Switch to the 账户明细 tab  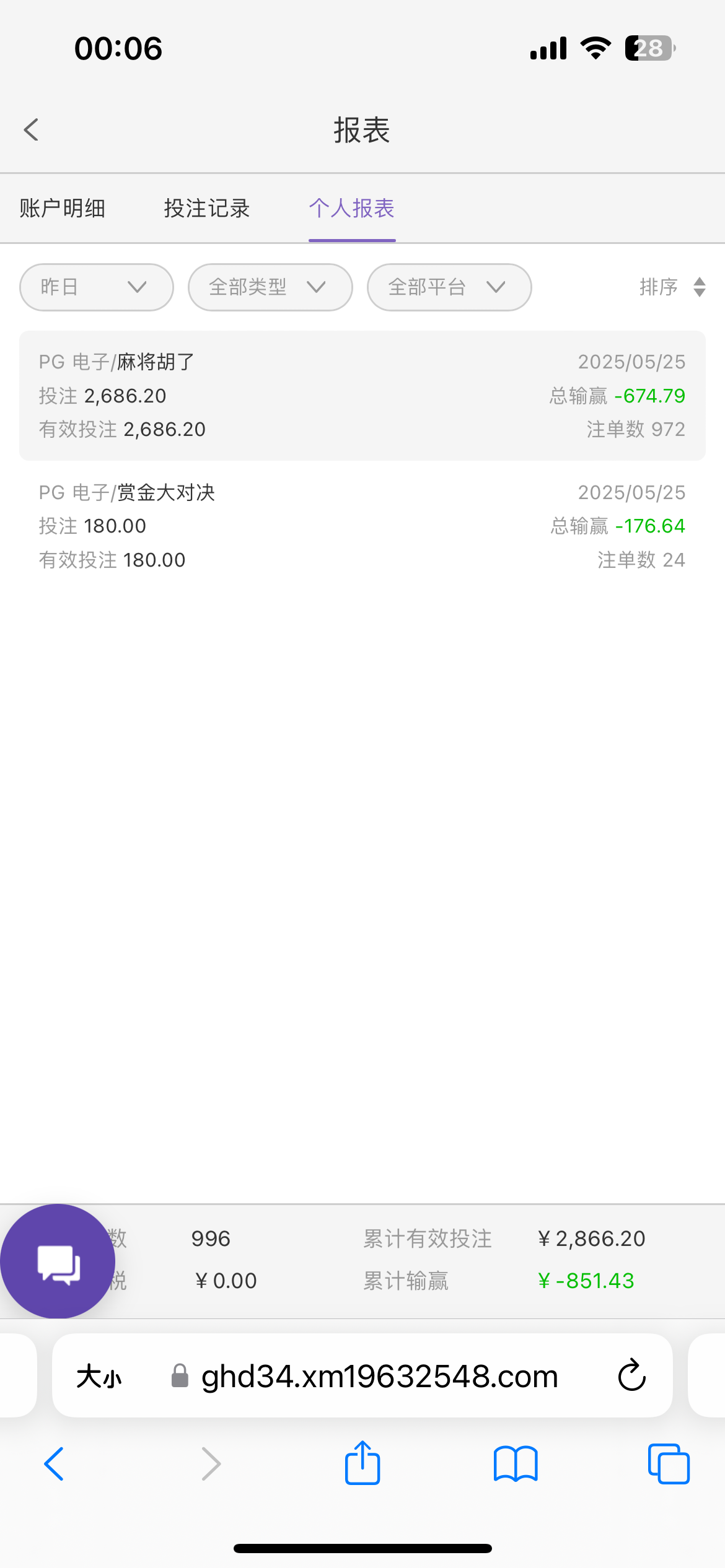tap(62, 208)
